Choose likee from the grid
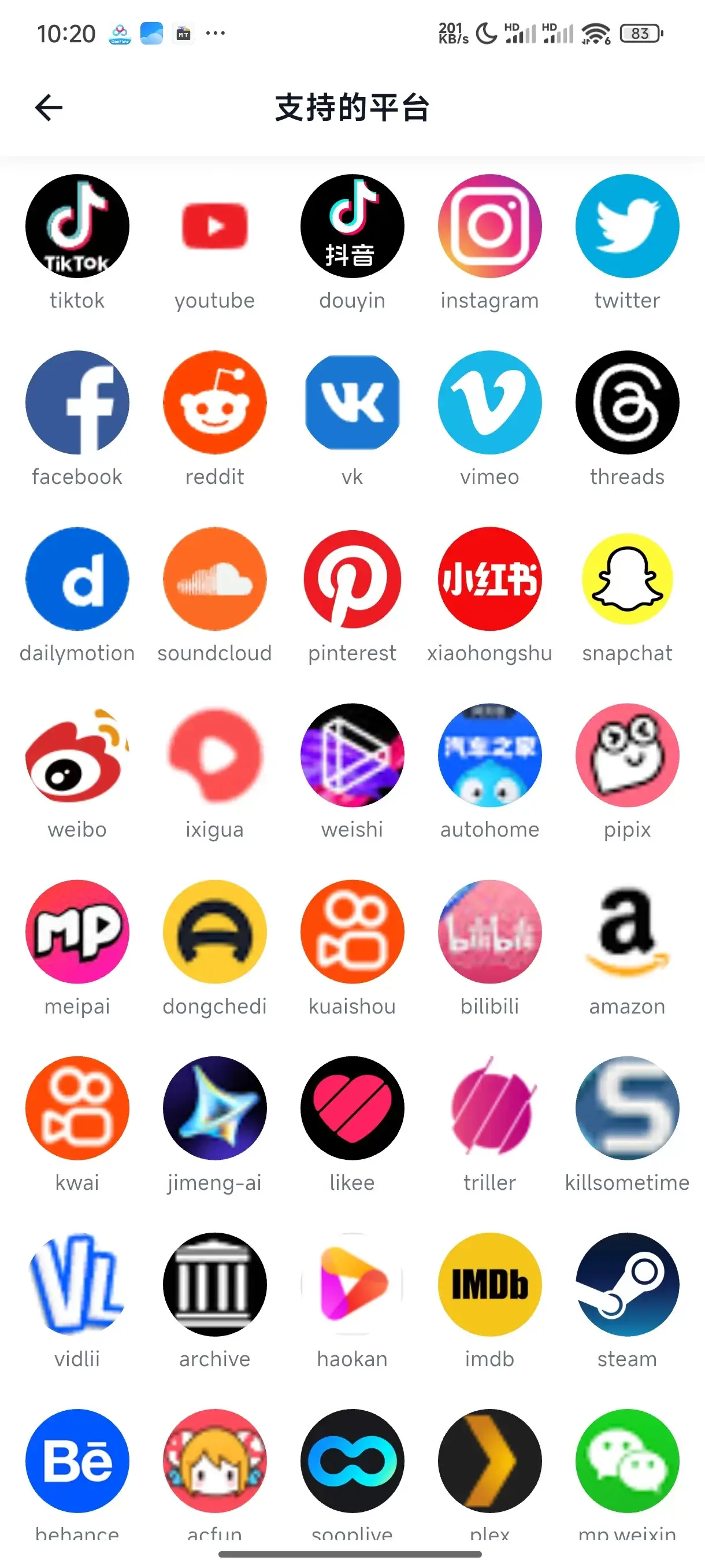This screenshot has height=1568, width=705. [x=352, y=1108]
